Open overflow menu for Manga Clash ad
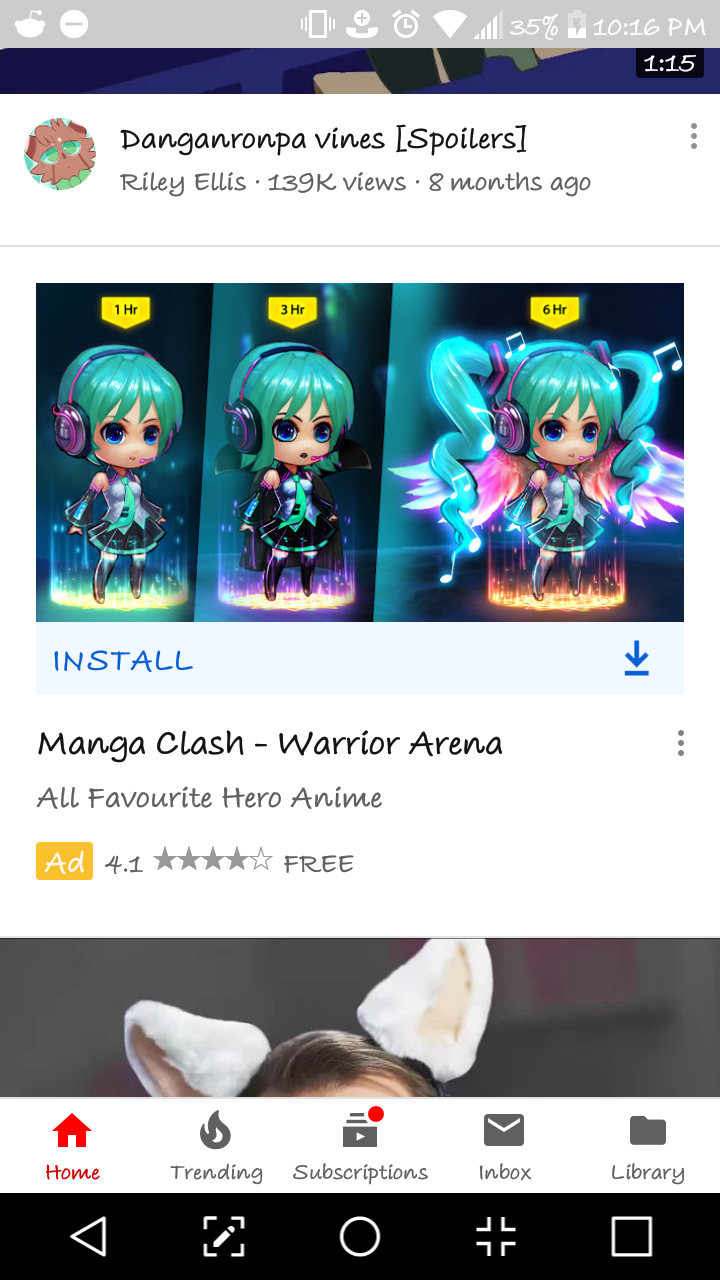This screenshot has width=720, height=1280. coord(680,743)
